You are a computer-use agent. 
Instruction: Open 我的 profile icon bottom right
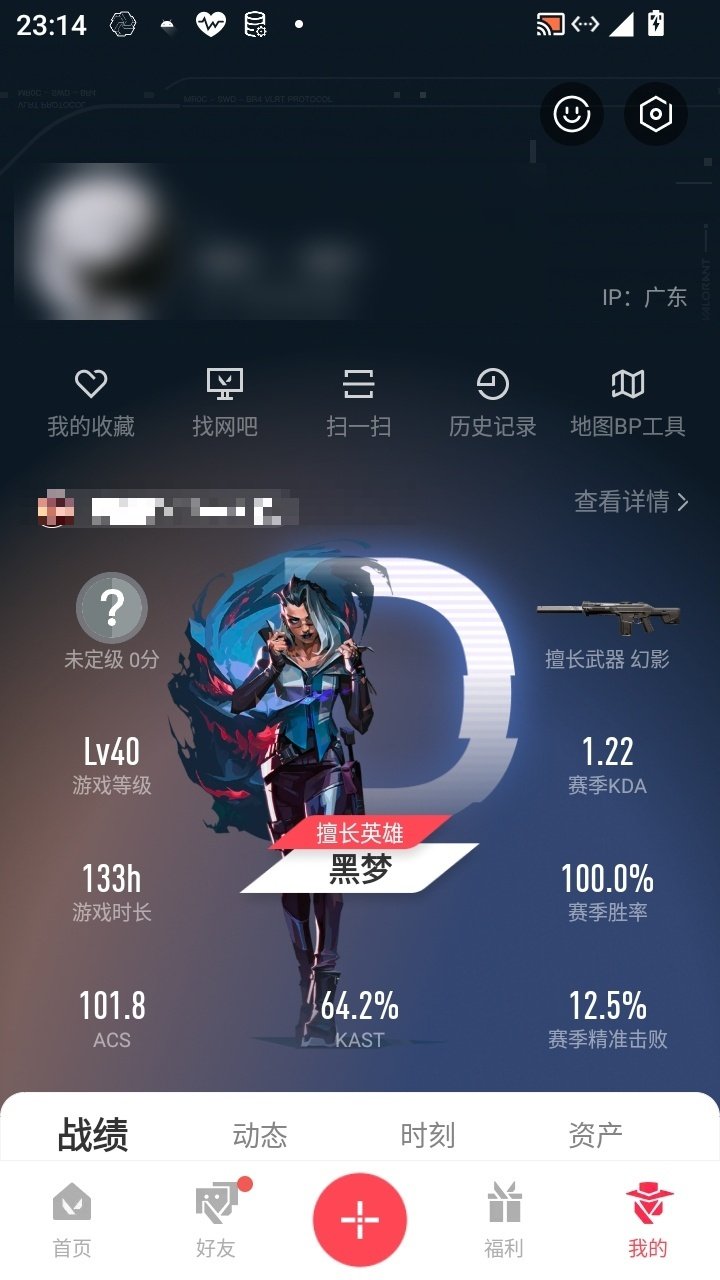tap(649, 1218)
